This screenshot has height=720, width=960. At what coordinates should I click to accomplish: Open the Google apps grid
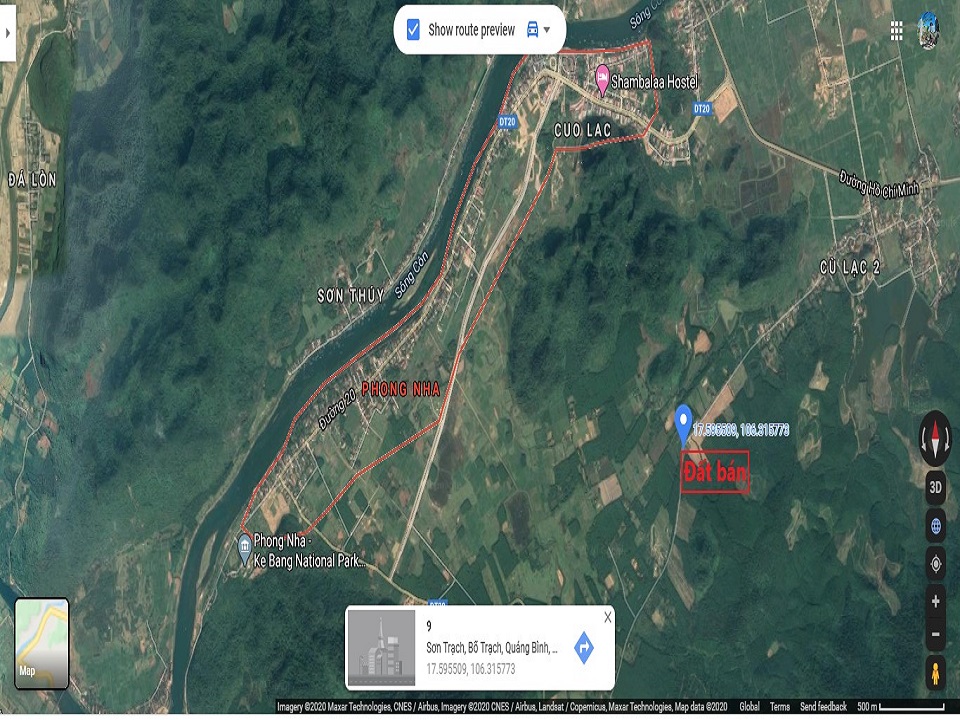click(896, 31)
